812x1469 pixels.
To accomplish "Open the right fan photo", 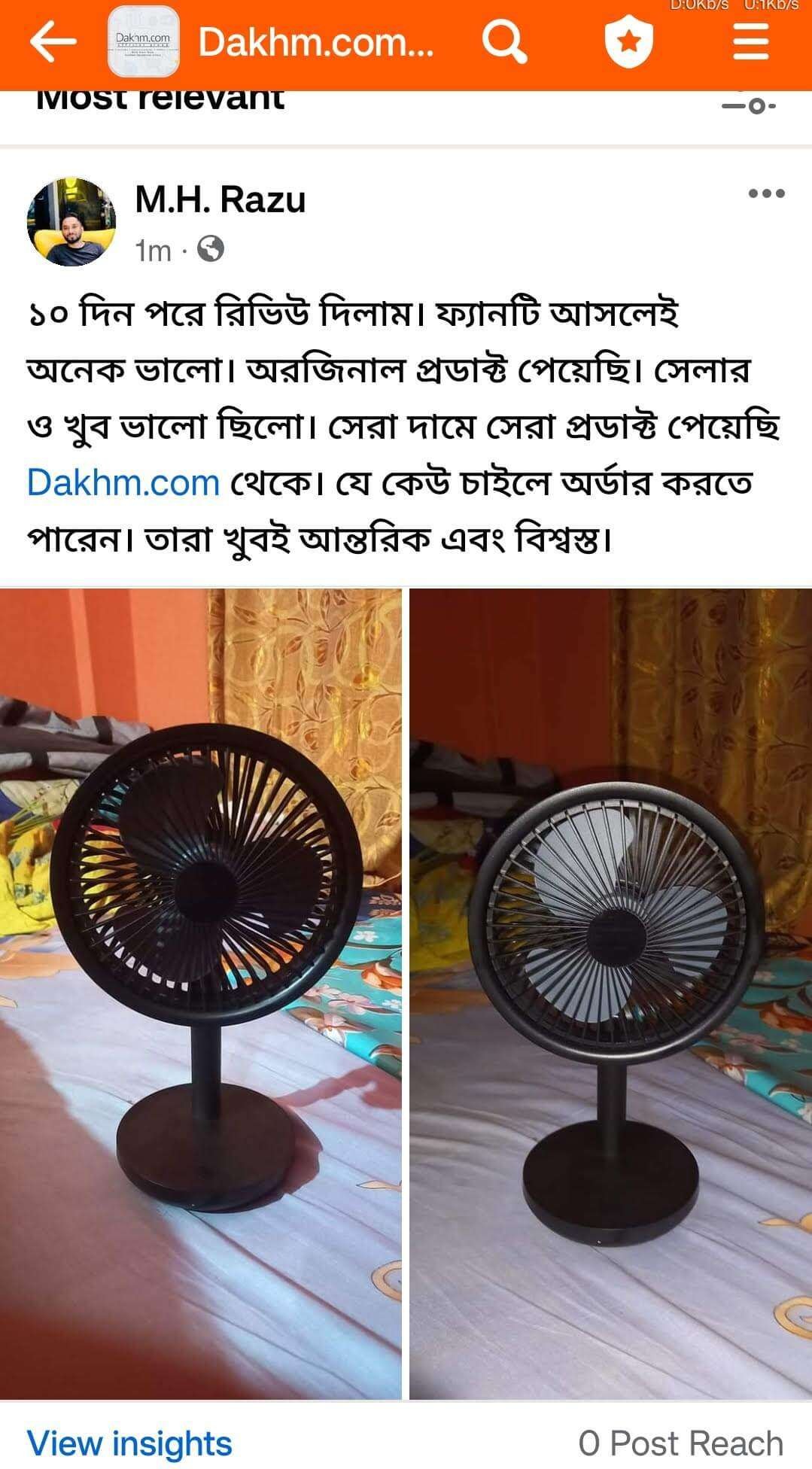I will click(x=610, y=993).
